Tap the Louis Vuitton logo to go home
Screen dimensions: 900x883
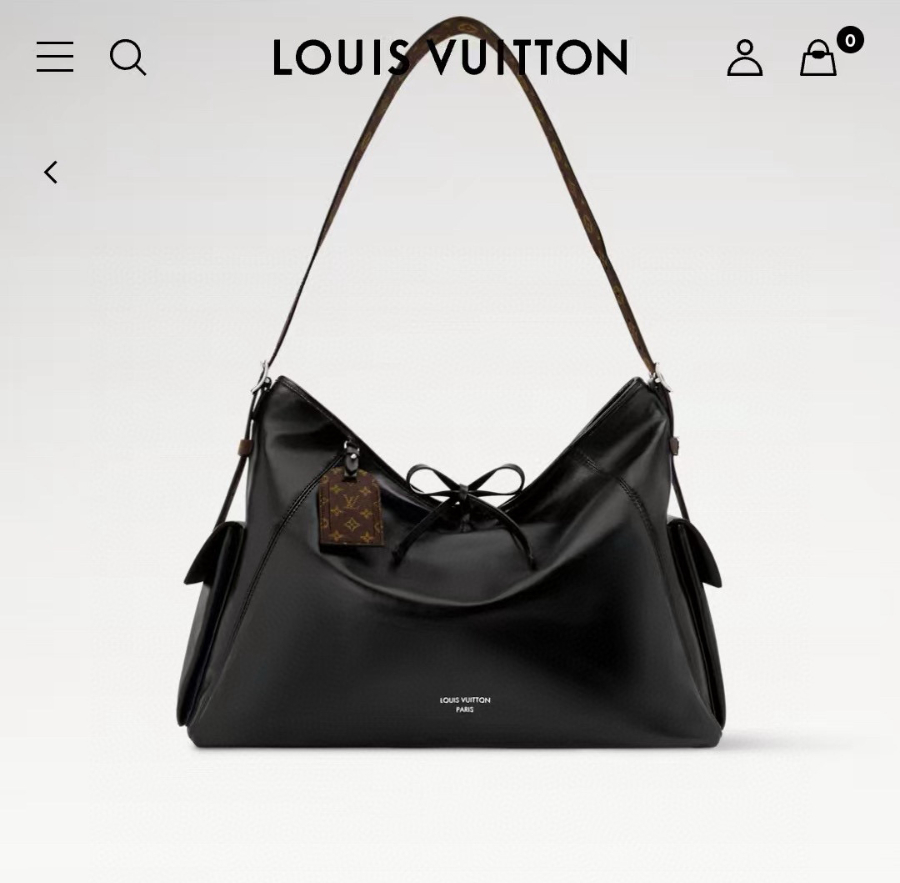click(450, 58)
